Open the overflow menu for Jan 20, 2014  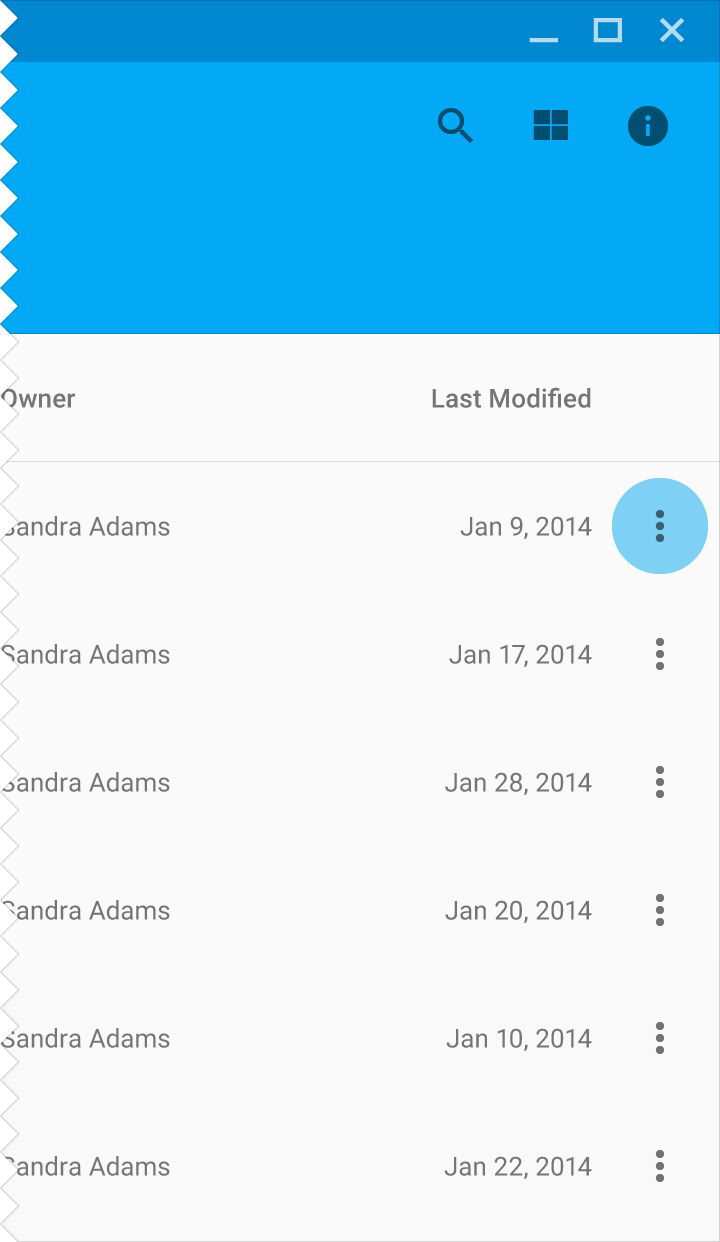tap(660, 910)
